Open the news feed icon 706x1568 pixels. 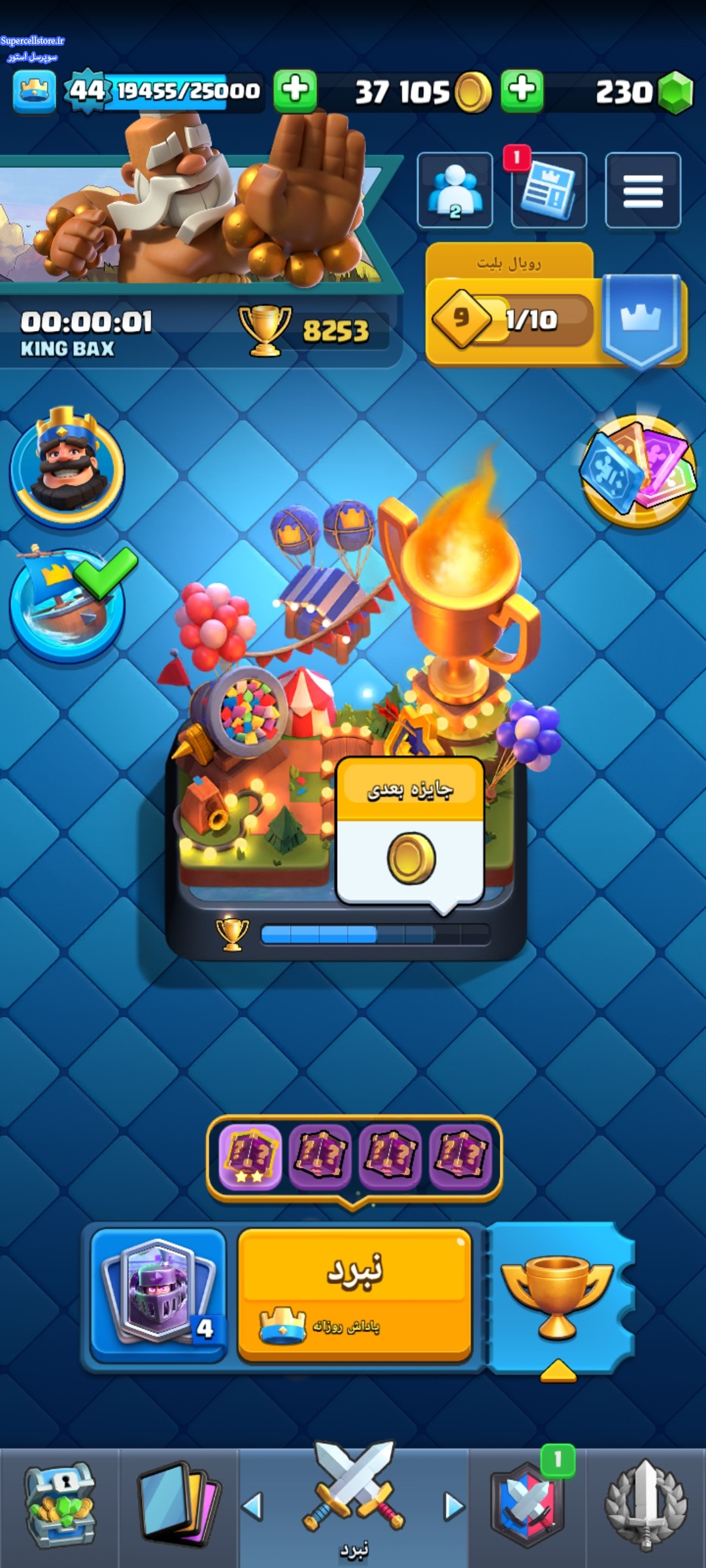pyautogui.click(x=548, y=190)
